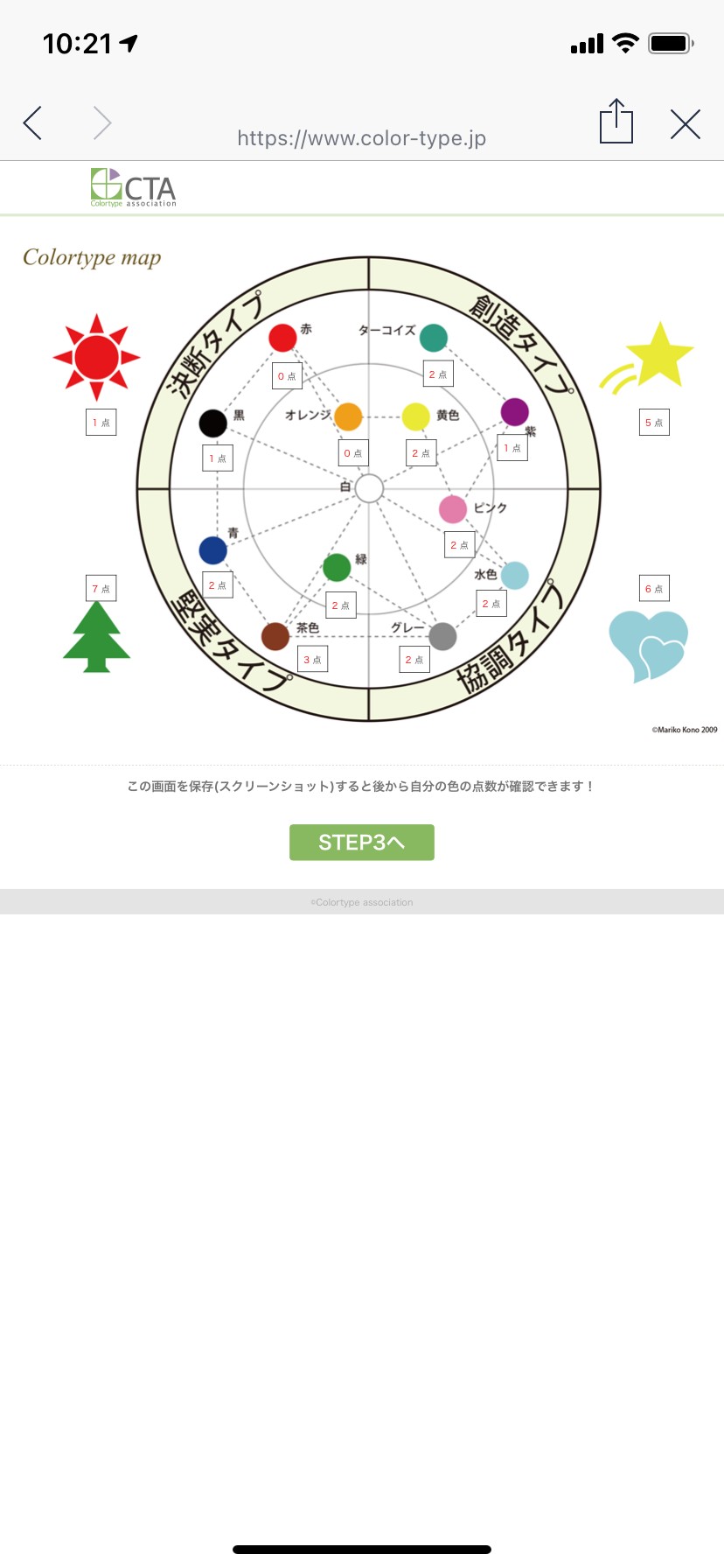Go back to the previous page
724x1568 pixels.
pyautogui.click(x=33, y=123)
